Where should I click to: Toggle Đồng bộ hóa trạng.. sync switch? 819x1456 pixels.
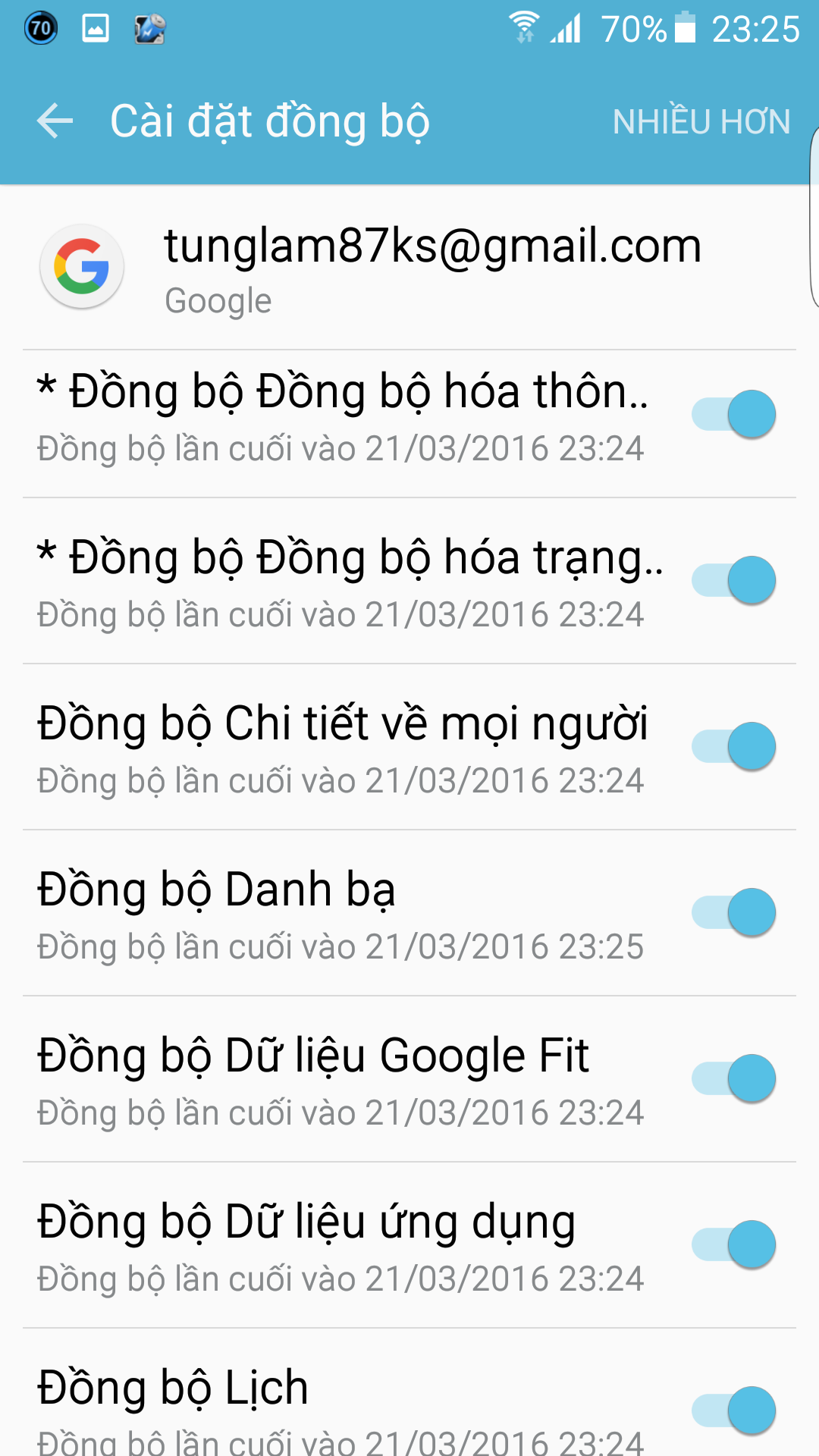coord(733,580)
